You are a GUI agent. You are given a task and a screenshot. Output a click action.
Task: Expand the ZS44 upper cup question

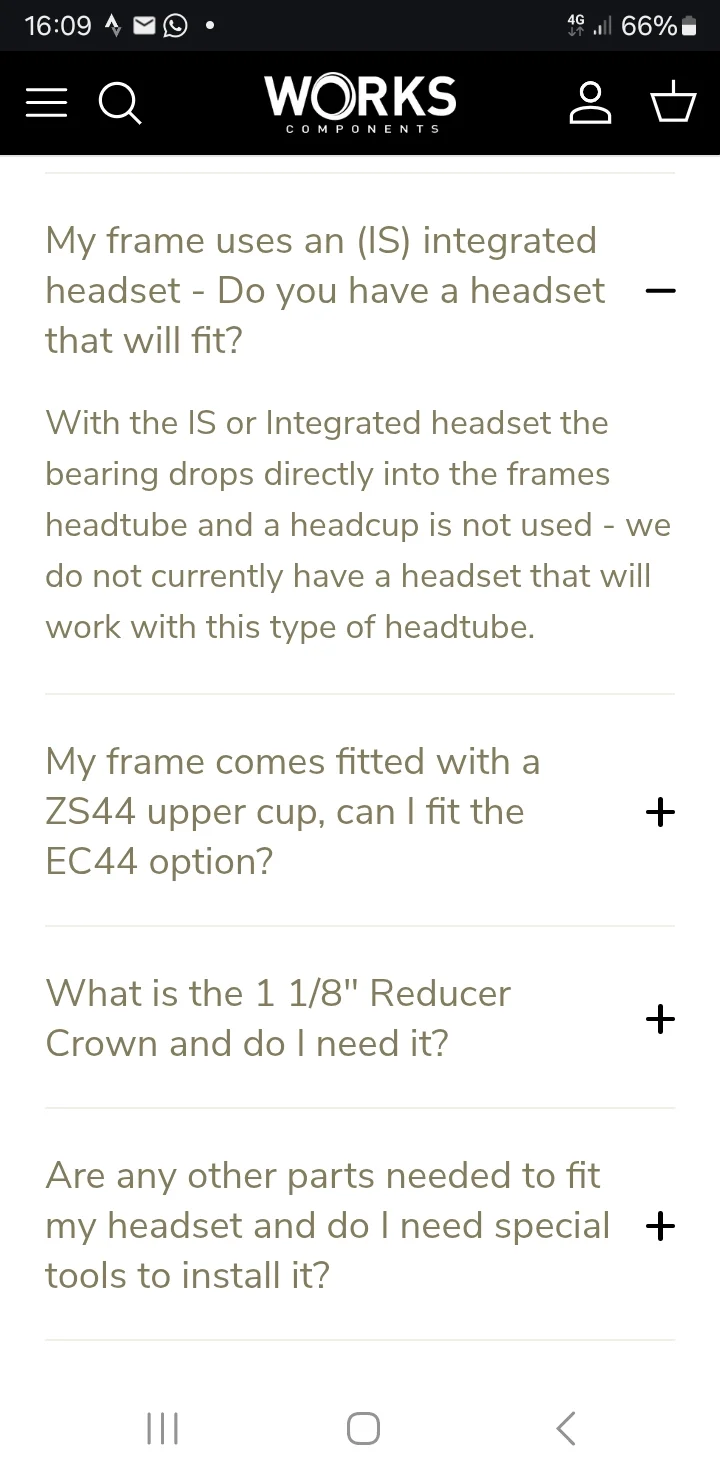point(660,812)
